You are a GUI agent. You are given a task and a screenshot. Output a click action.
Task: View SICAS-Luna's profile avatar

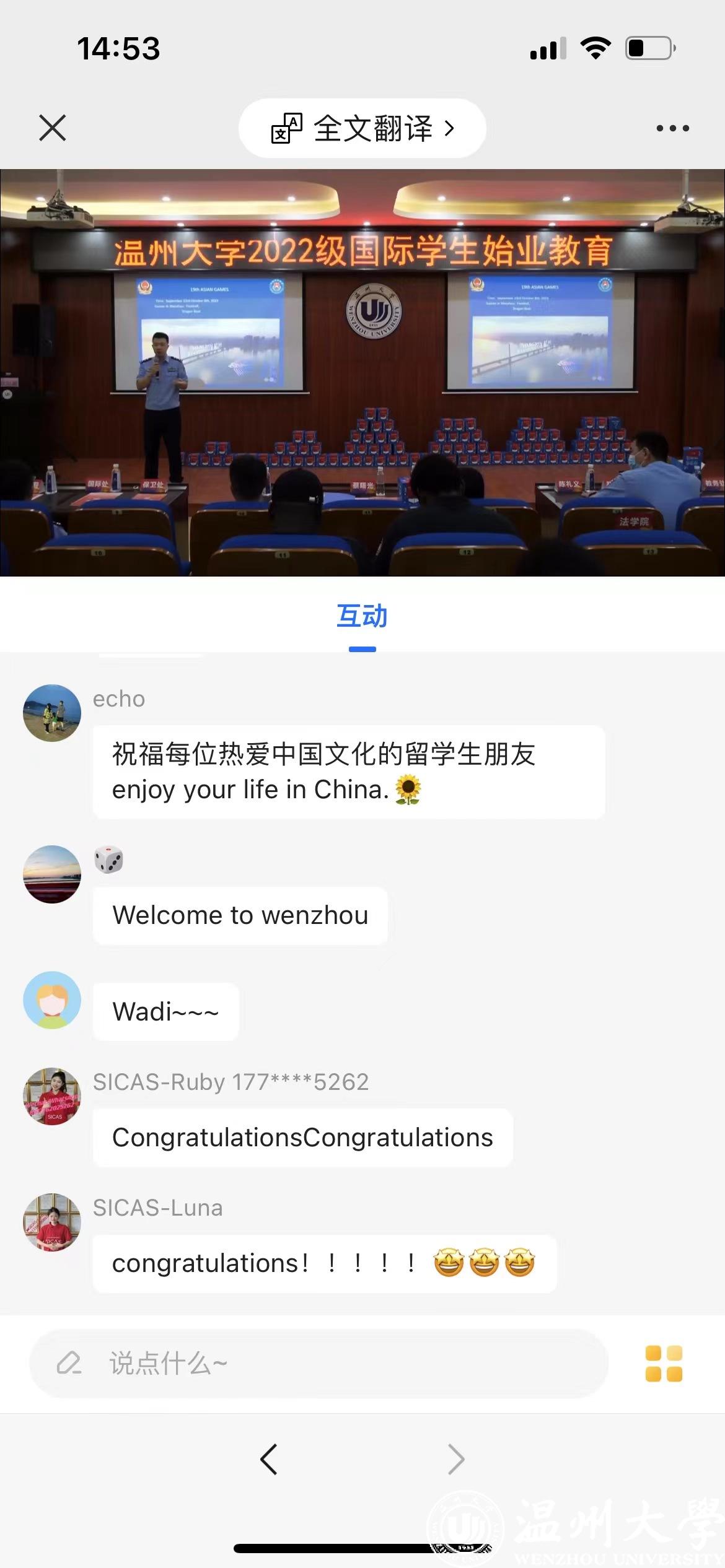pos(52,1222)
